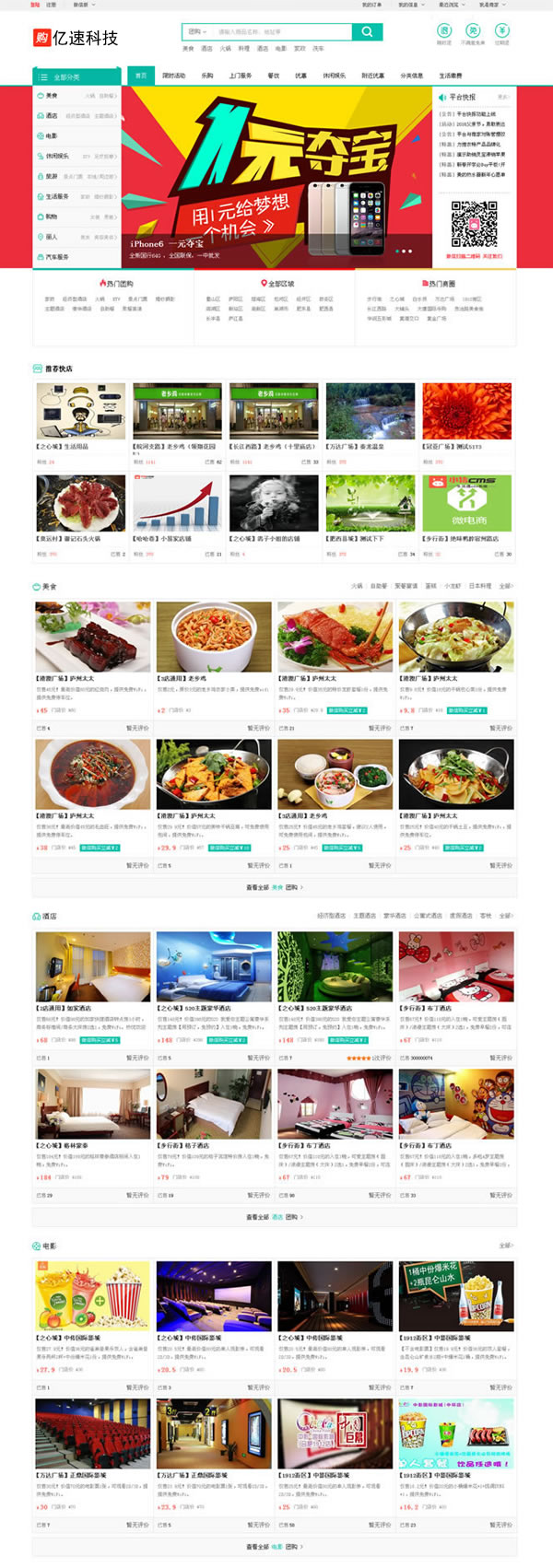Open the 酒店 category in sidebar
This screenshot has width=553, height=1568.
53,116
